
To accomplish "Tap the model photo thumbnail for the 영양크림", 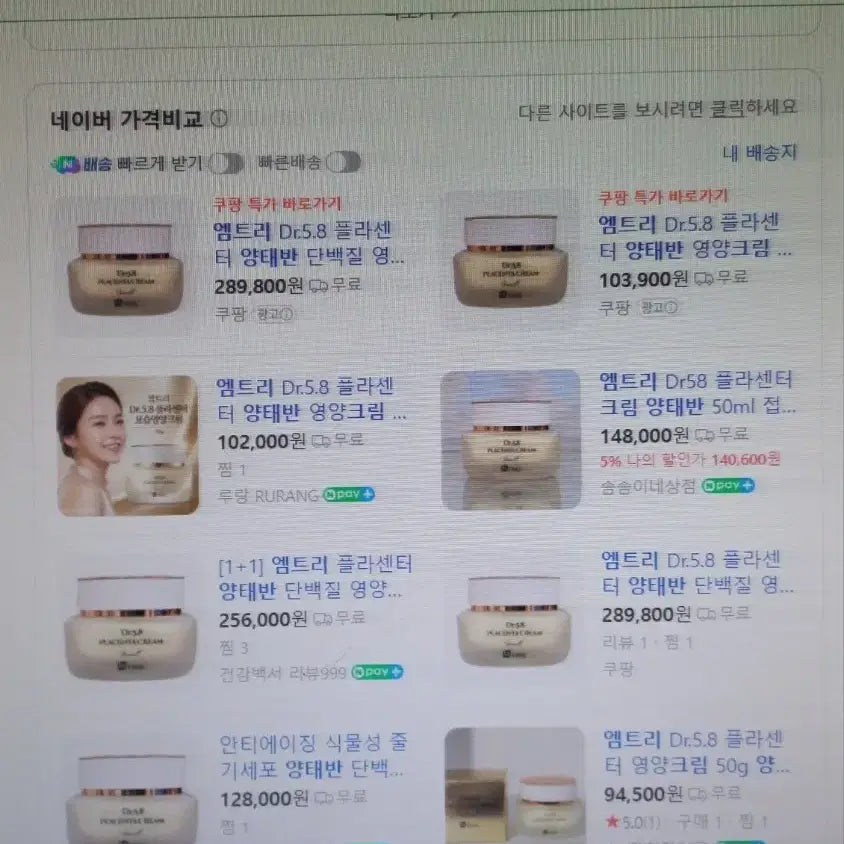I will [127, 446].
